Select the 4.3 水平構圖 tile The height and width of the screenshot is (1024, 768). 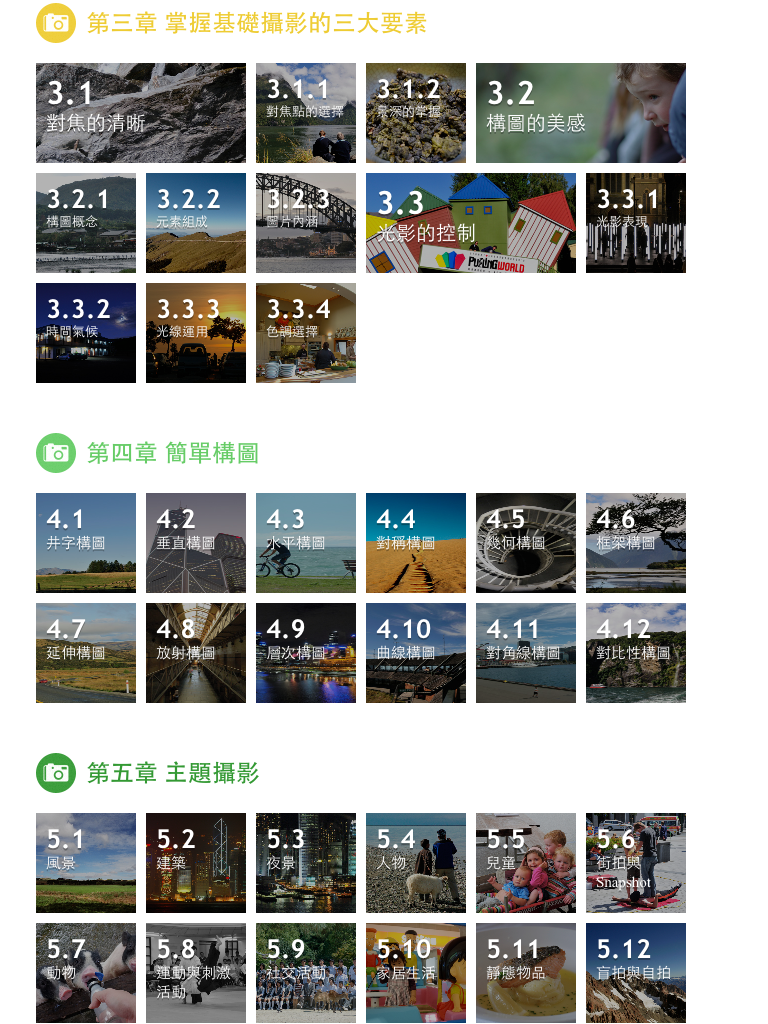305,543
